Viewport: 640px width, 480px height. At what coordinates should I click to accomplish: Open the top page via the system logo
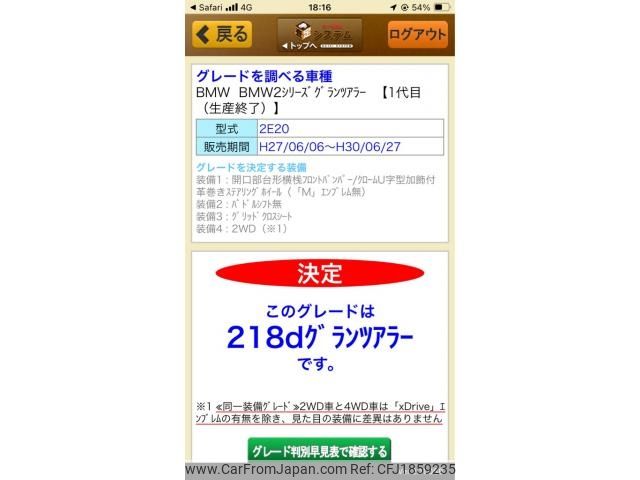(320, 35)
